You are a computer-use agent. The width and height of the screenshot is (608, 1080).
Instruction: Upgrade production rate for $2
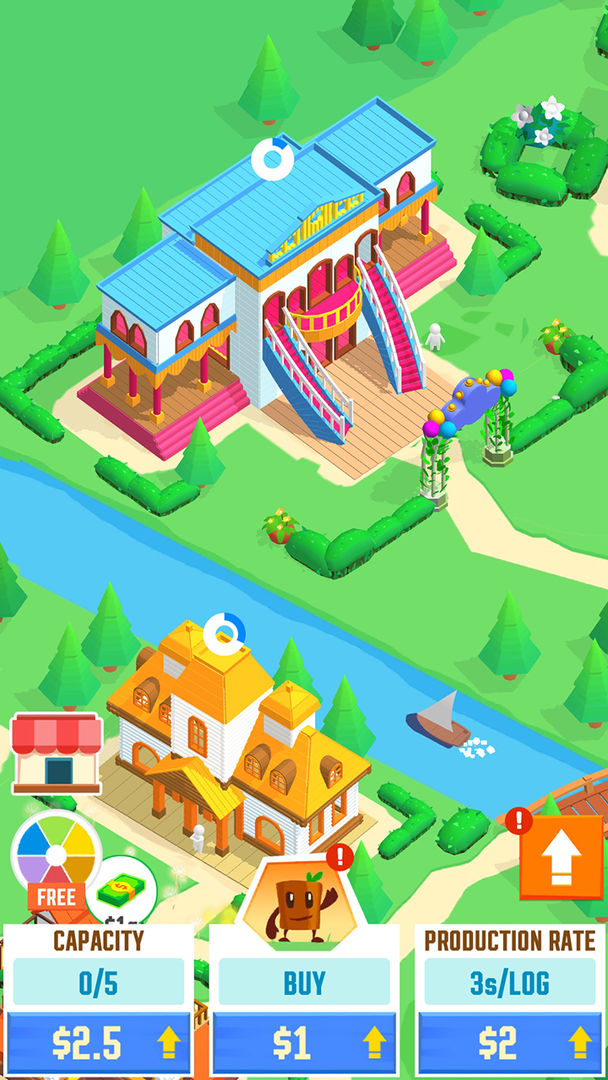[x=509, y=1043]
